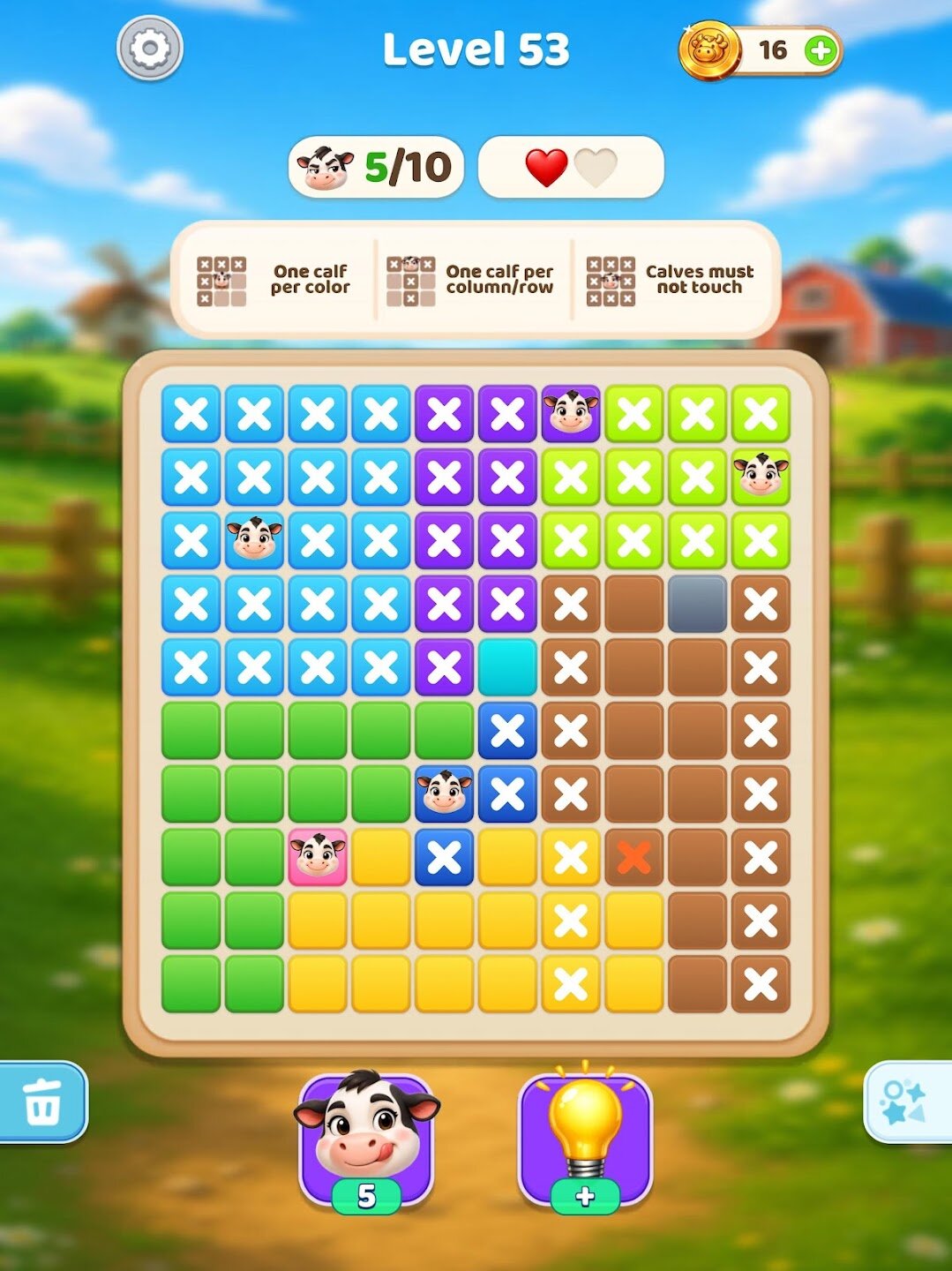Tap the calf on the pink tile
Viewport: 952px width, 1271px height.
tap(318, 857)
